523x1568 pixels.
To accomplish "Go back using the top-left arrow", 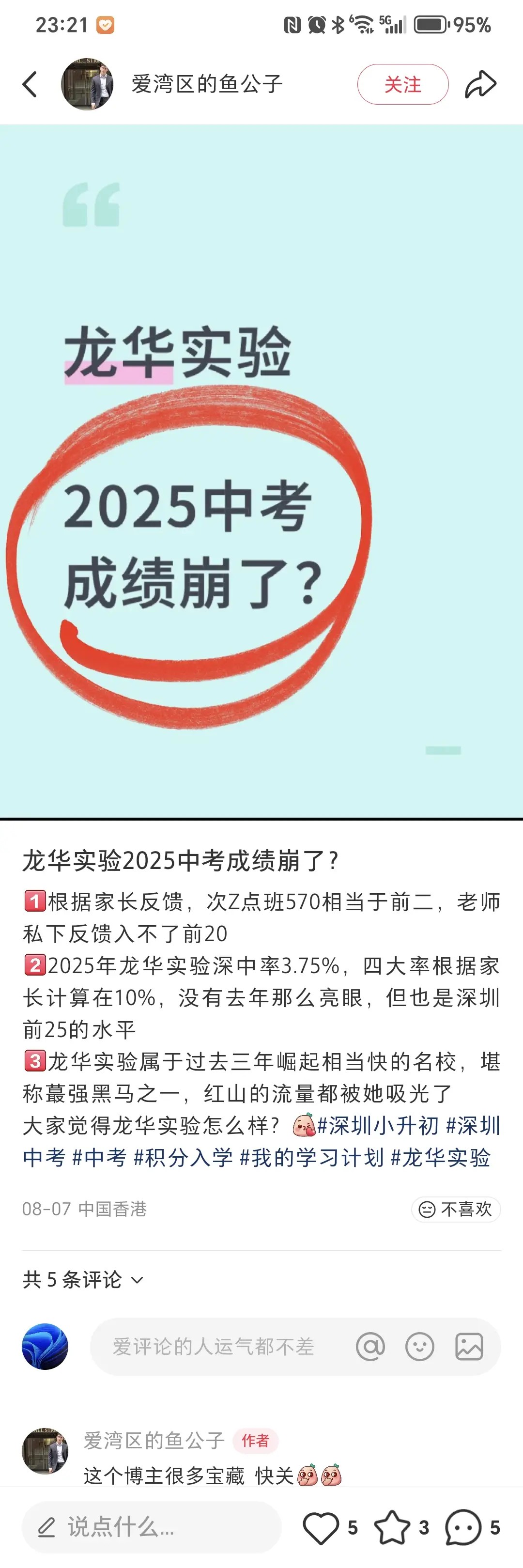I will click(30, 84).
